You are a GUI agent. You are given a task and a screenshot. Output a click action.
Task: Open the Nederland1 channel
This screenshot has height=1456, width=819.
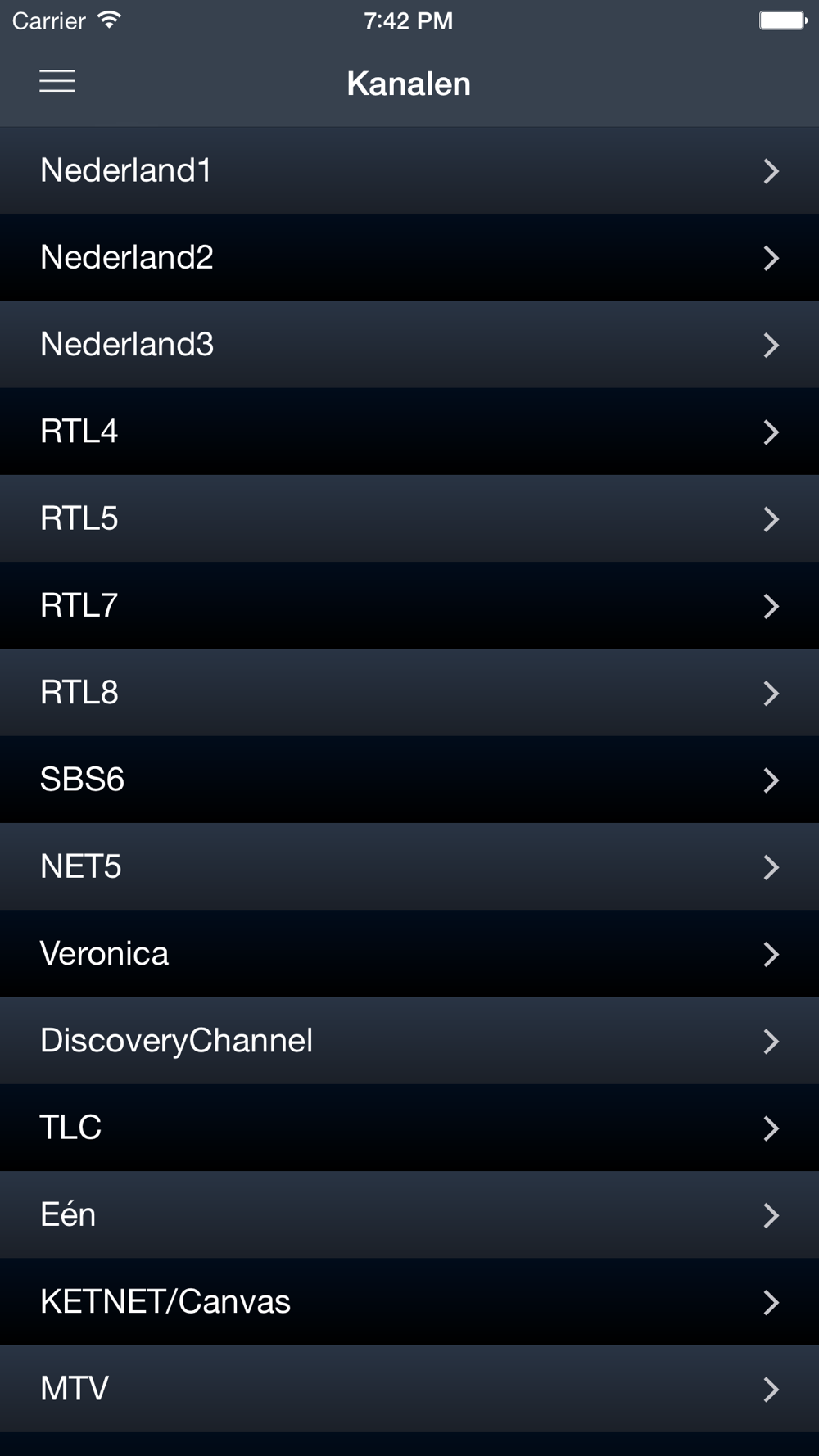pos(409,170)
